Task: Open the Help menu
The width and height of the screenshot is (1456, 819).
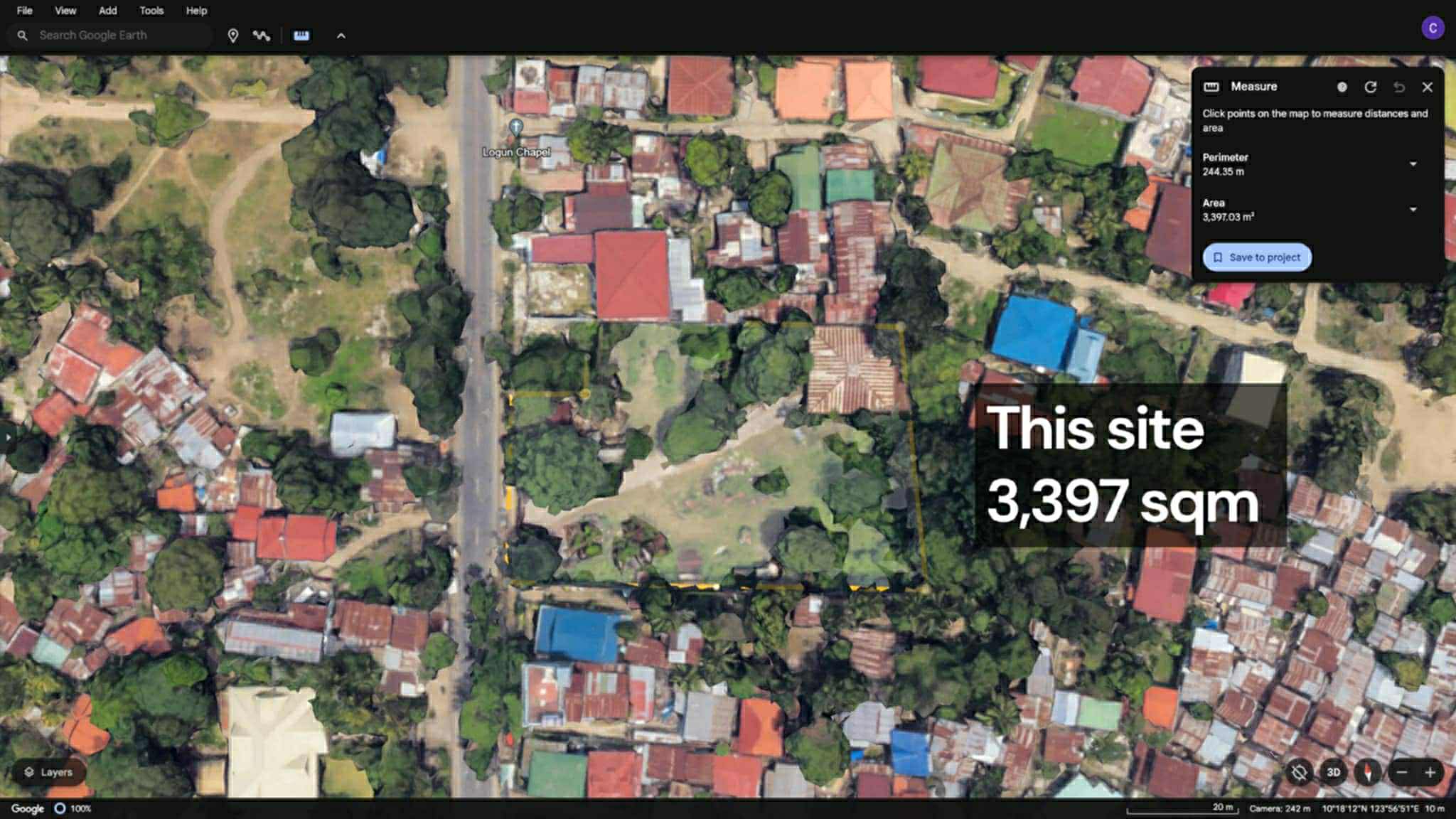Action: coord(196,11)
